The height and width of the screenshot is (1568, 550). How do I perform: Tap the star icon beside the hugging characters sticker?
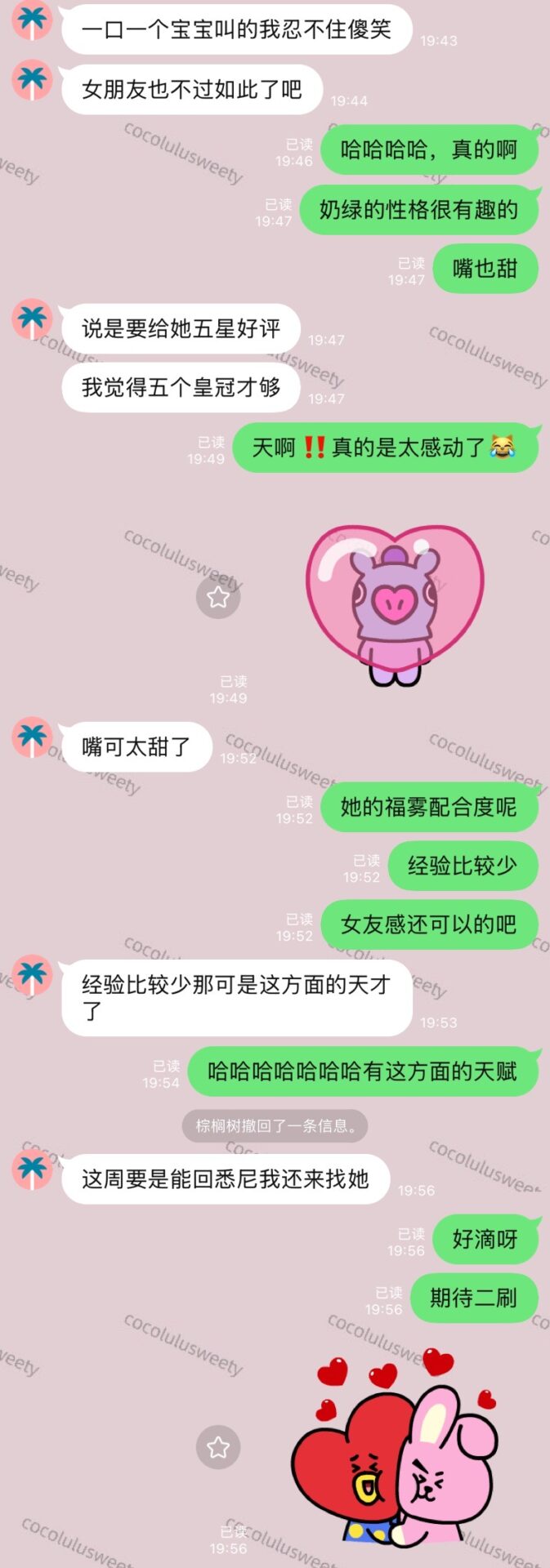[218, 1447]
